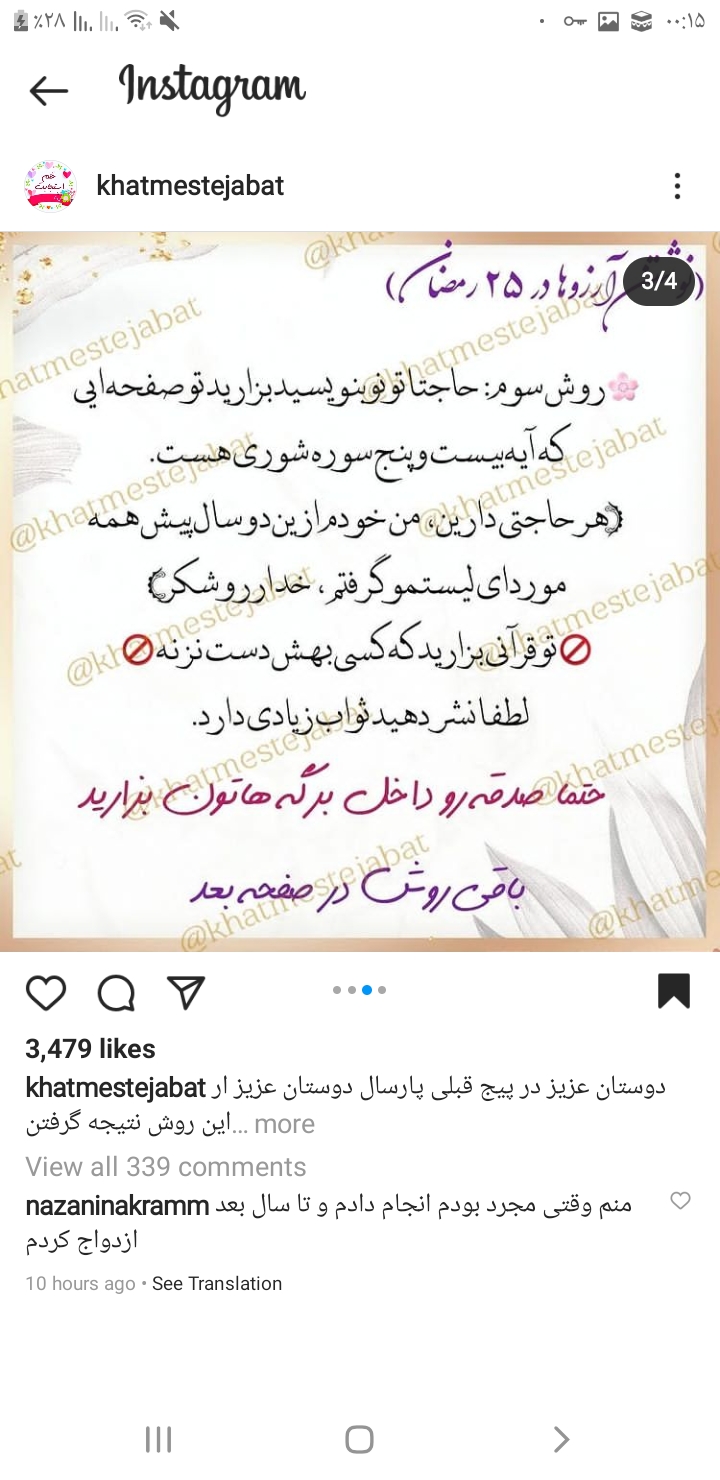720x1480 pixels.
Task: Go back using the top arrow
Action: [x=48, y=91]
